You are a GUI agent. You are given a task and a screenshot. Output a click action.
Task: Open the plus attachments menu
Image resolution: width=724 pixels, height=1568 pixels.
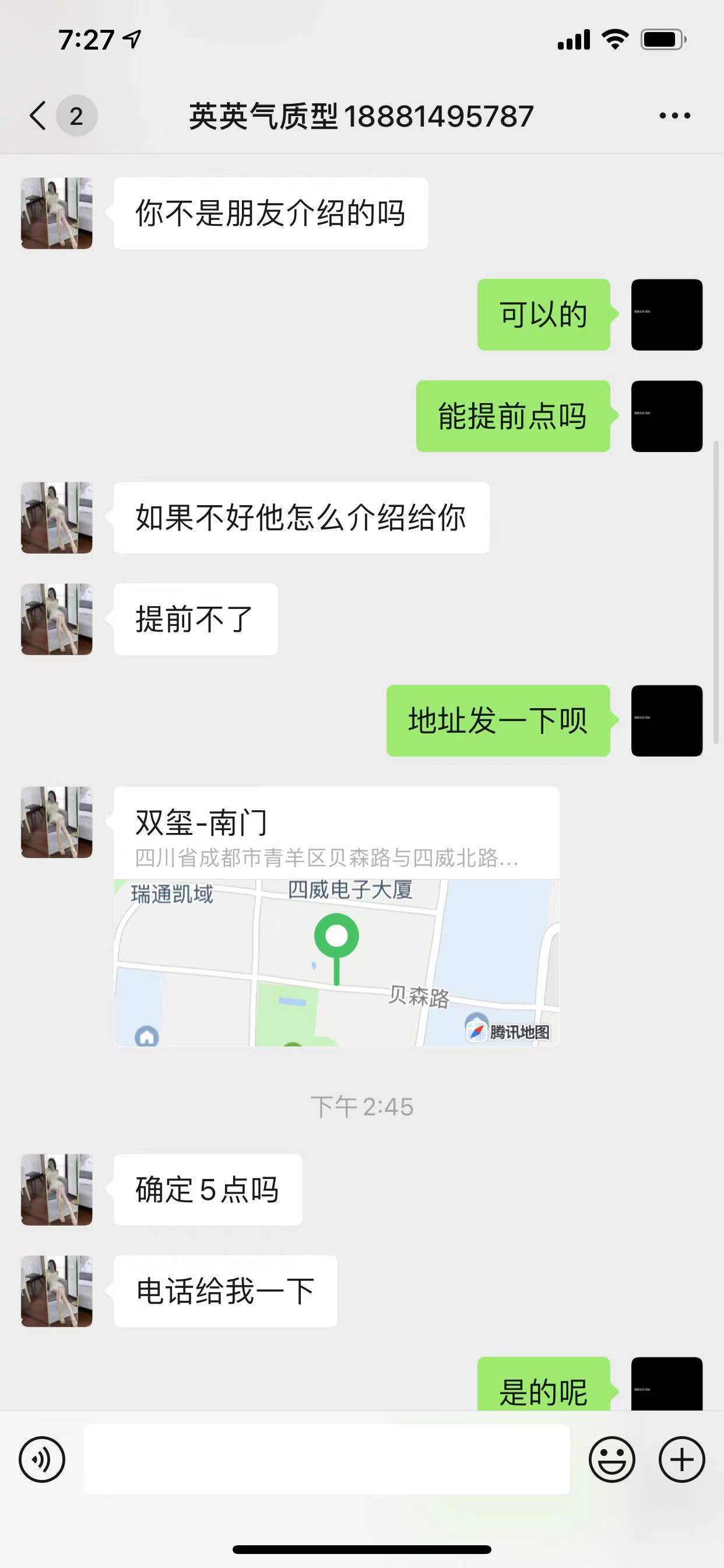click(681, 1459)
